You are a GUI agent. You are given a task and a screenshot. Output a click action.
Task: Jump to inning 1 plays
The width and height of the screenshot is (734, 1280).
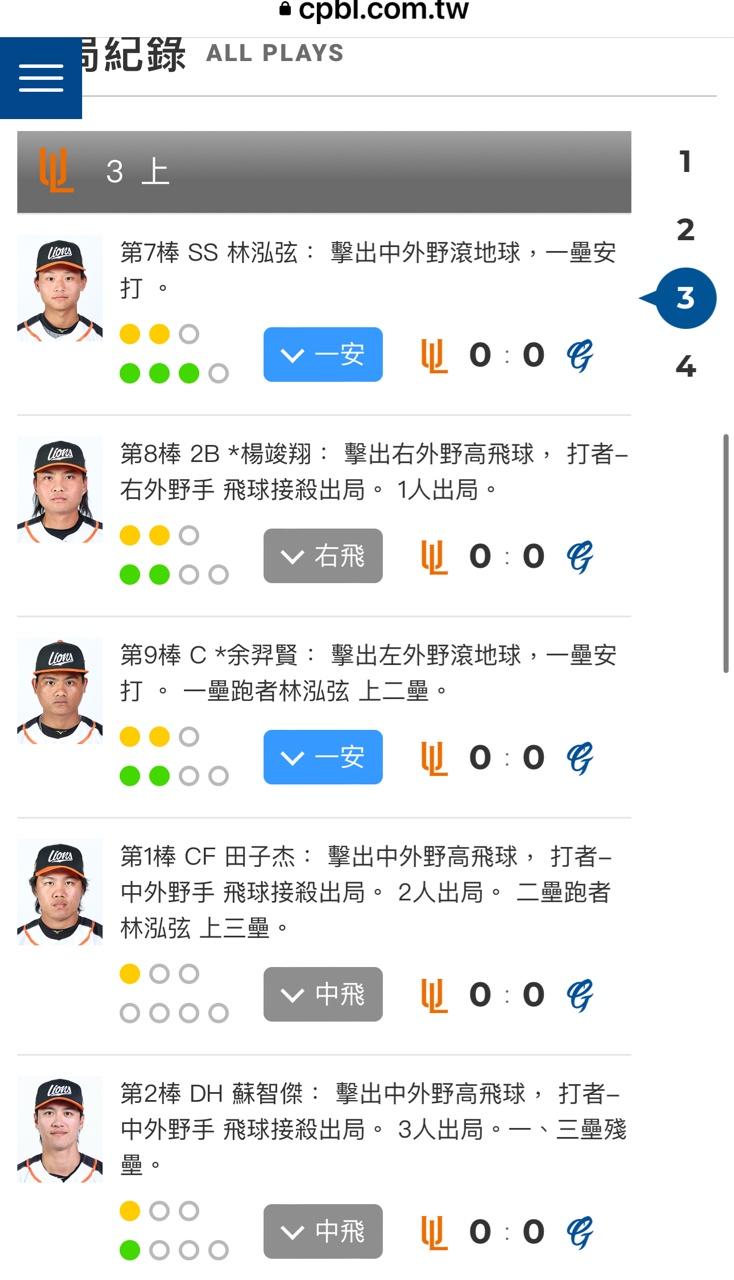pos(685,162)
